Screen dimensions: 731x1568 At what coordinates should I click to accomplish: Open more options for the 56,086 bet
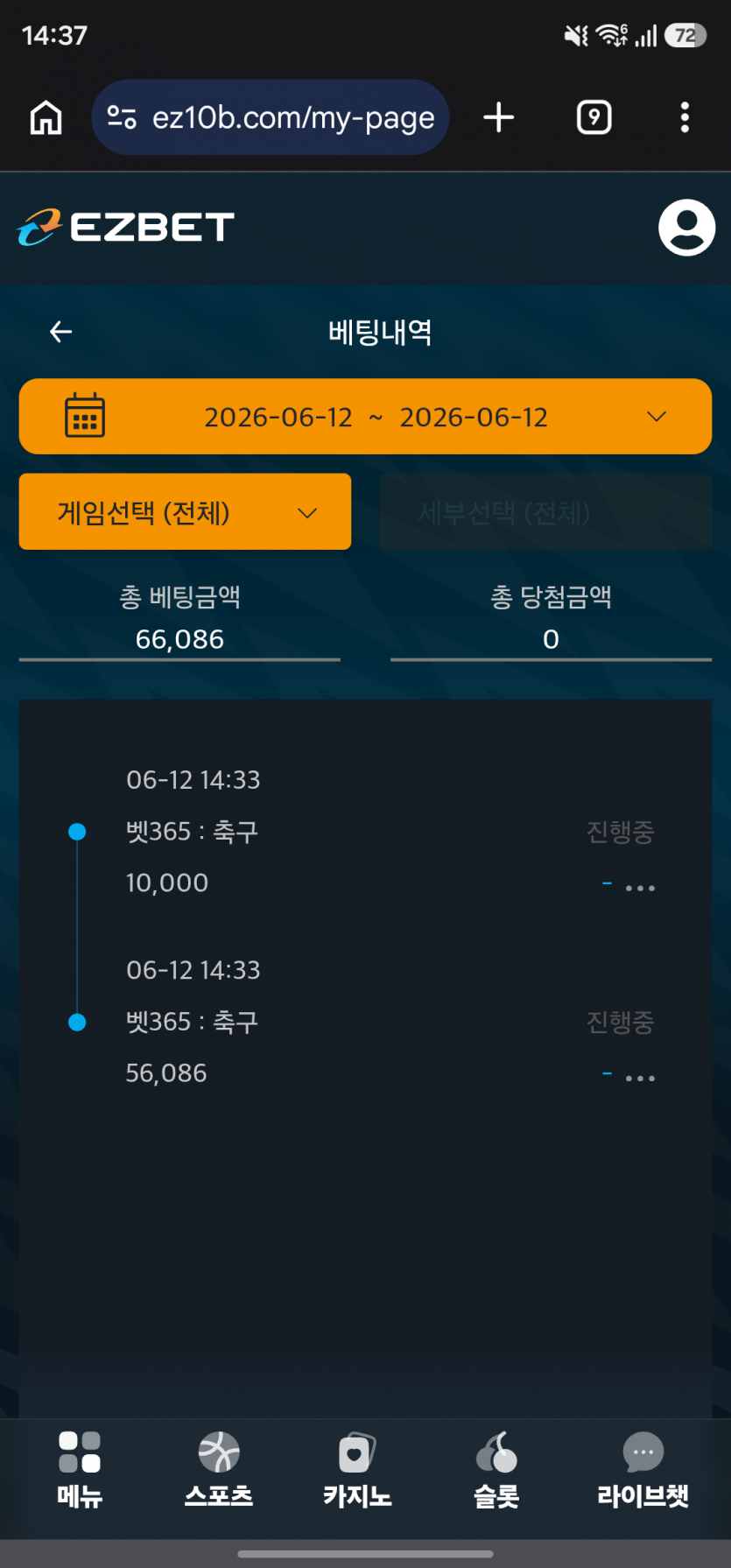[x=640, y=1078]
